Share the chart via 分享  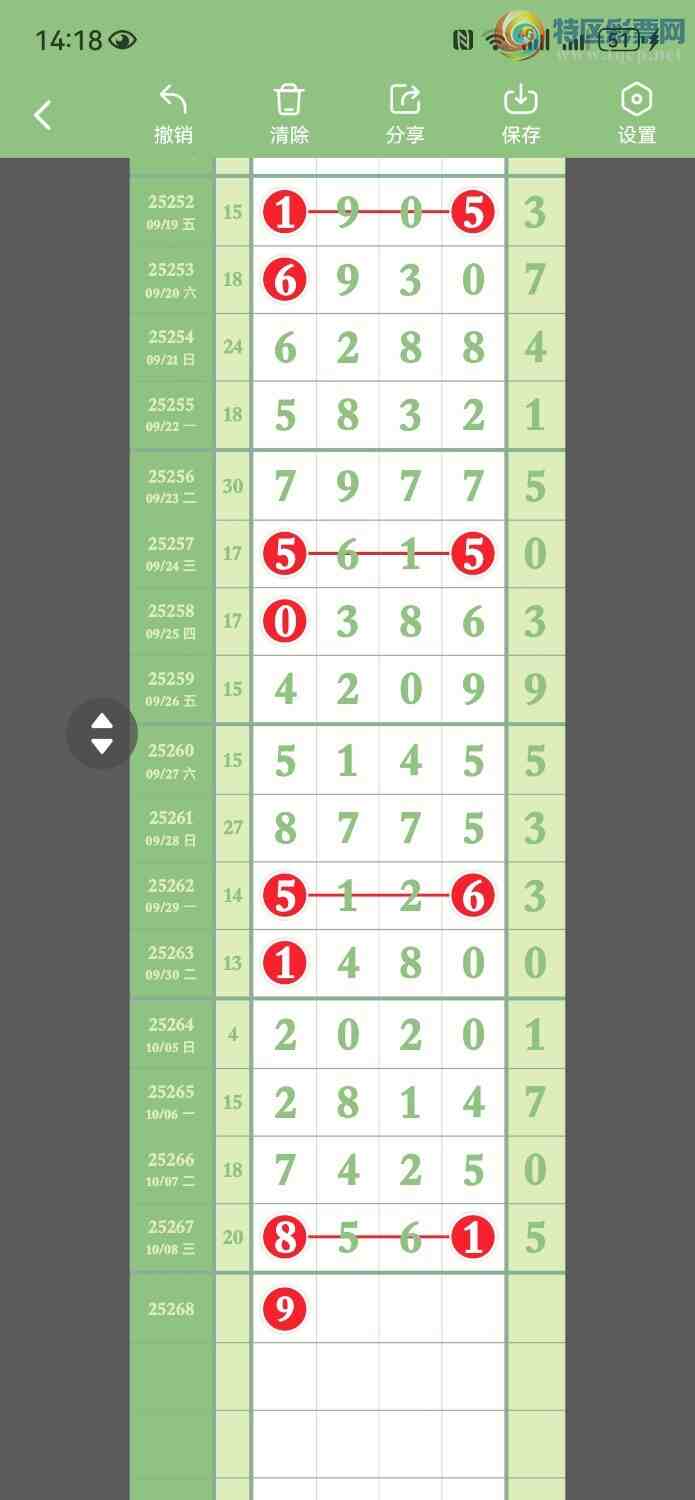[405, 114]
